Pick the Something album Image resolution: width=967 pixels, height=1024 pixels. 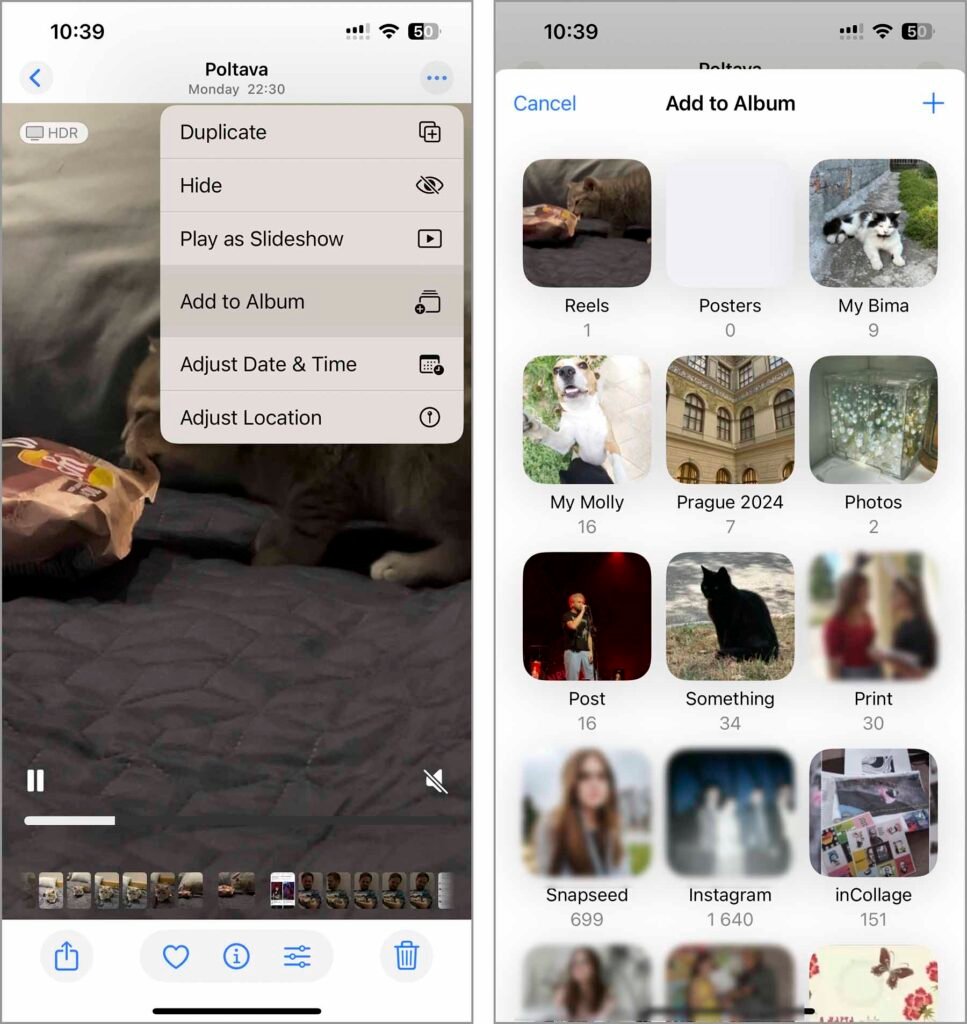[730, 616]
